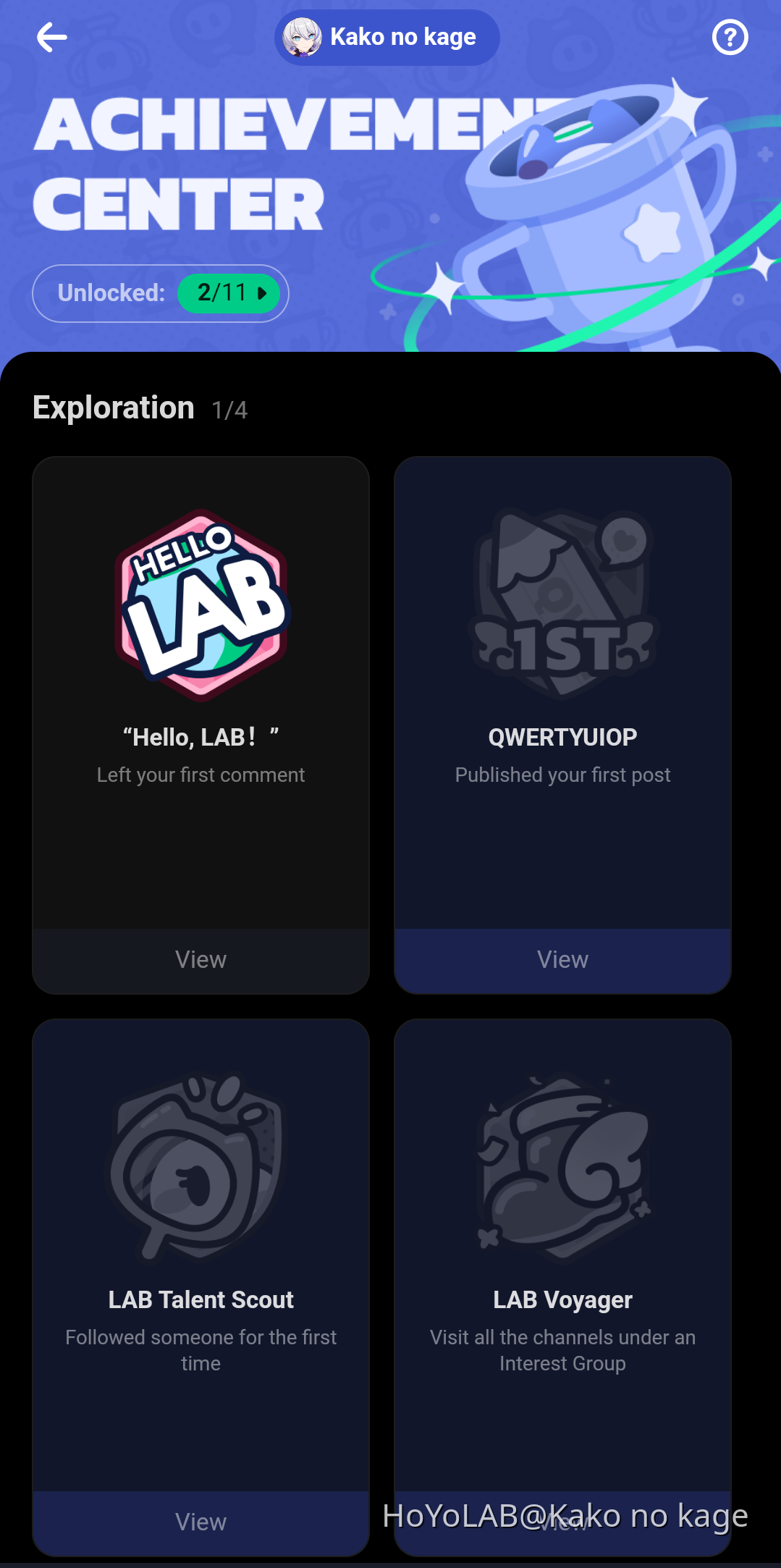Go back using the arrow icon
The image size is (781, 1568).
tap(52, 38)
